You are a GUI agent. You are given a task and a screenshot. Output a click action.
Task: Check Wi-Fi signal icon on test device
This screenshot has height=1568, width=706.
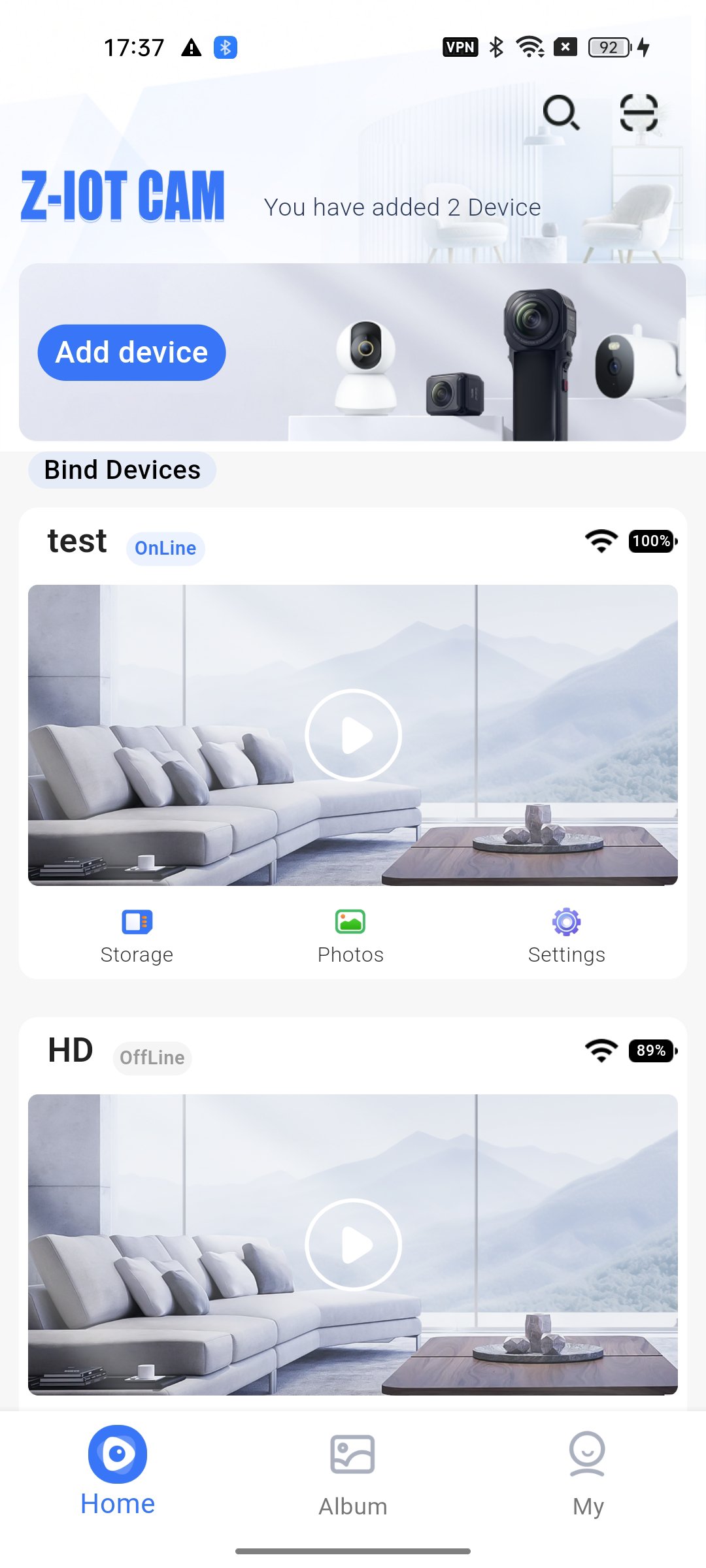pyautogui.click(x=600, y=540)
